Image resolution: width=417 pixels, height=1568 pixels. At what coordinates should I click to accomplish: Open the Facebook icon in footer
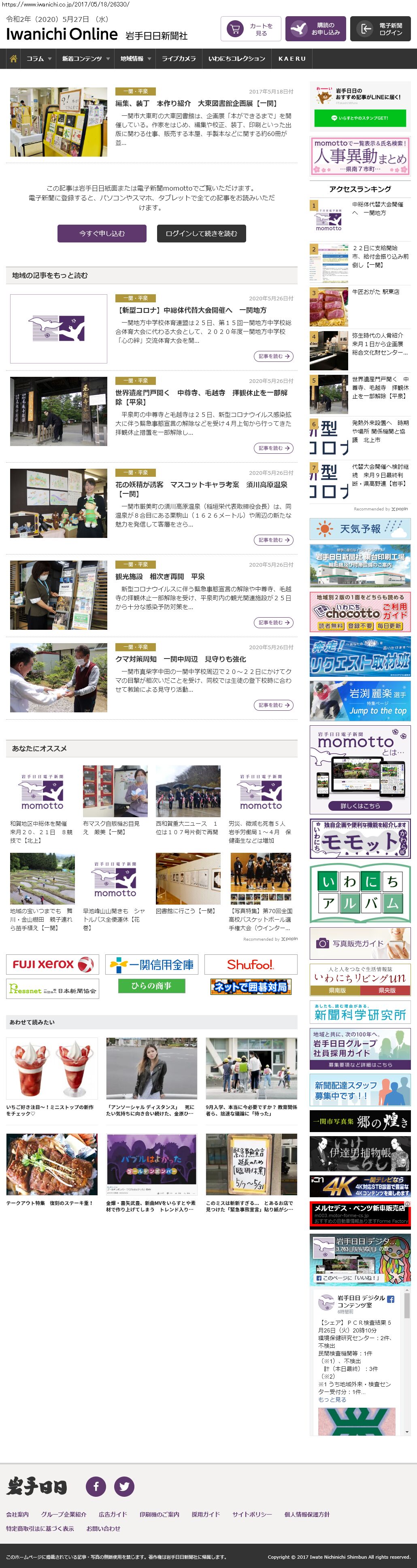click(96, 1486)
